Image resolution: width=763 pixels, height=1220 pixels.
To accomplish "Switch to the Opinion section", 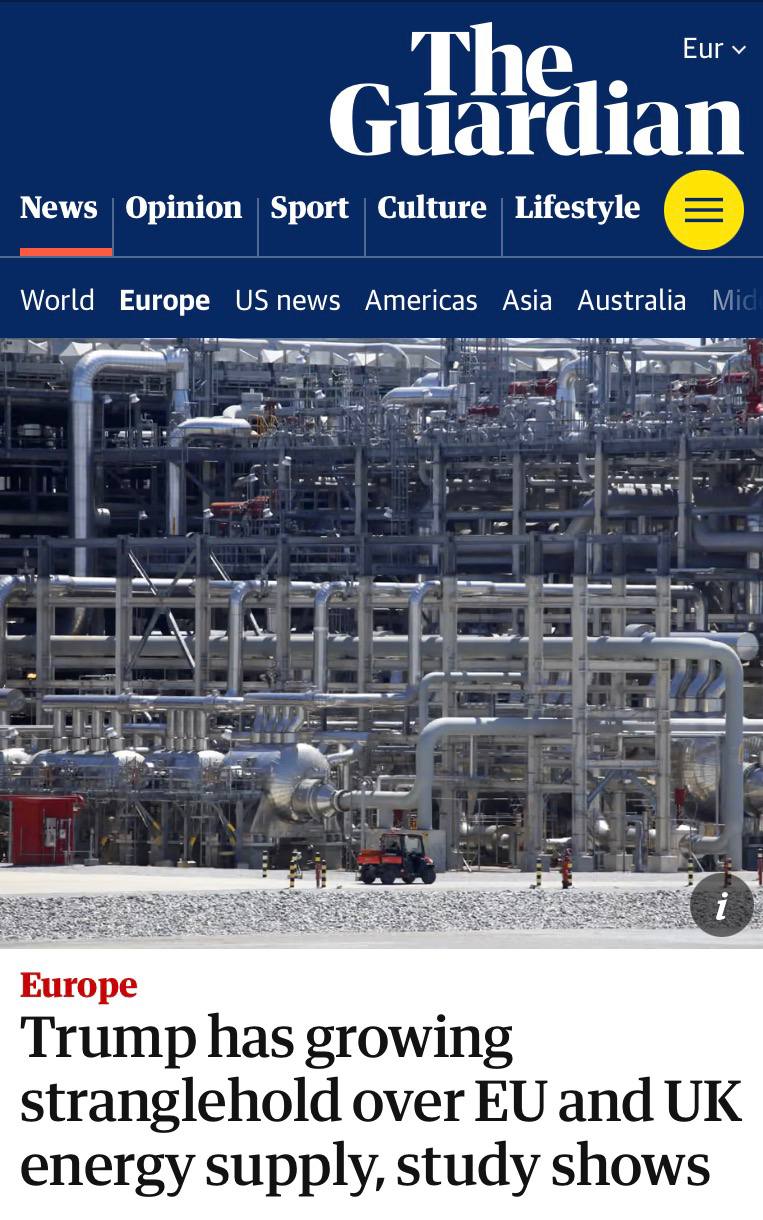I will (184, 208).
